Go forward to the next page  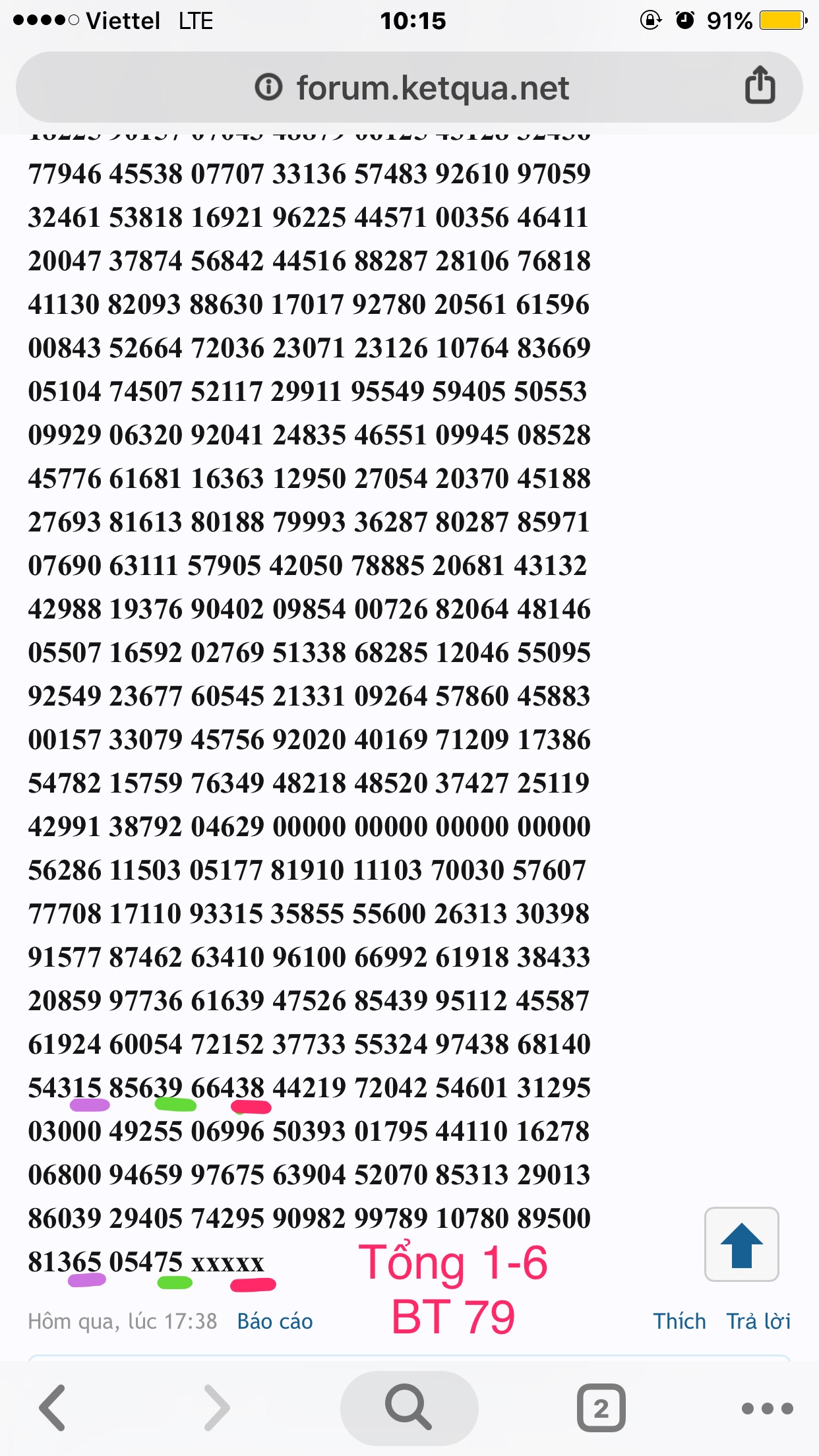point(217,1408)
